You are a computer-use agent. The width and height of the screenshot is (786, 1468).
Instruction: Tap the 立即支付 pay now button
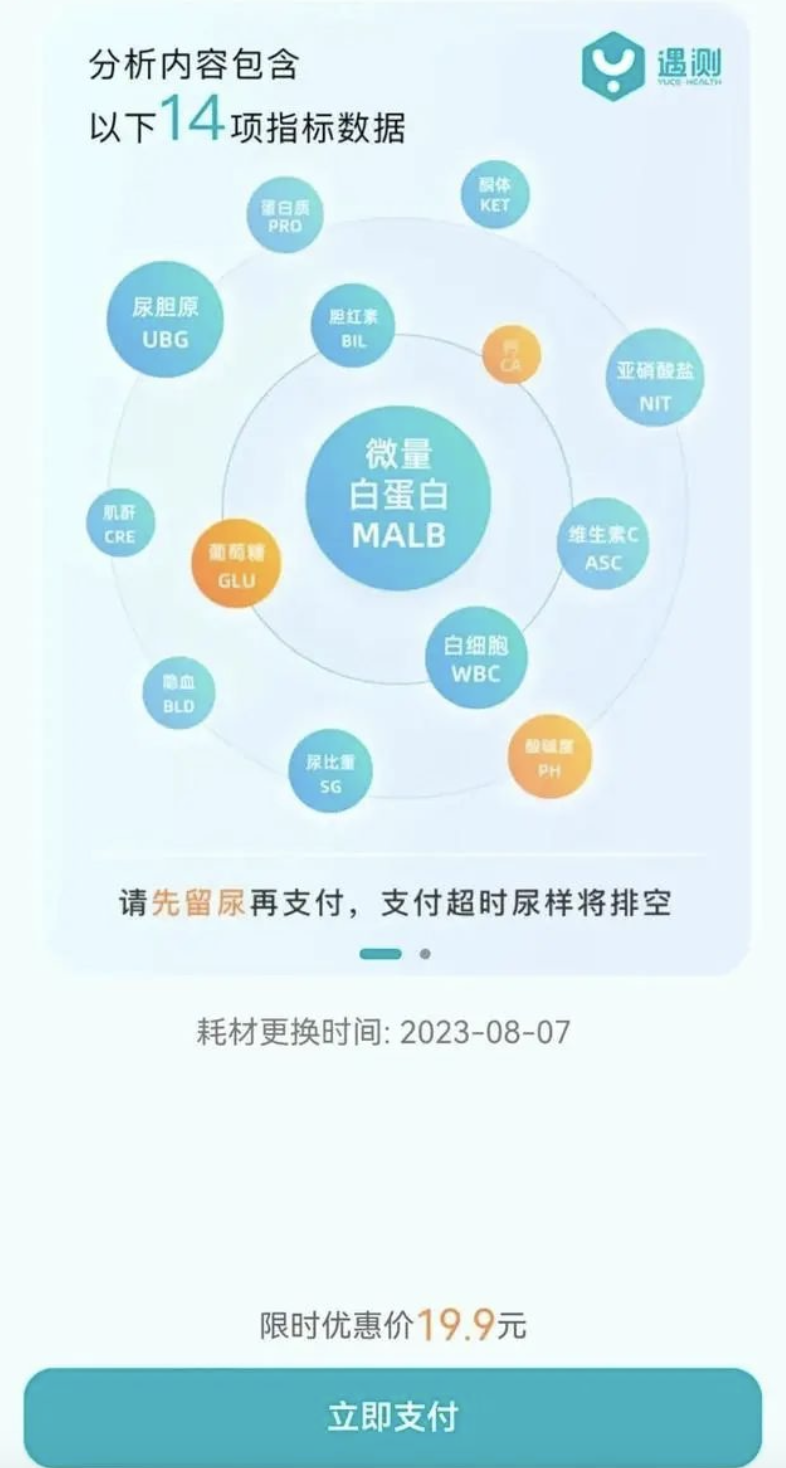click(393, 1416)
